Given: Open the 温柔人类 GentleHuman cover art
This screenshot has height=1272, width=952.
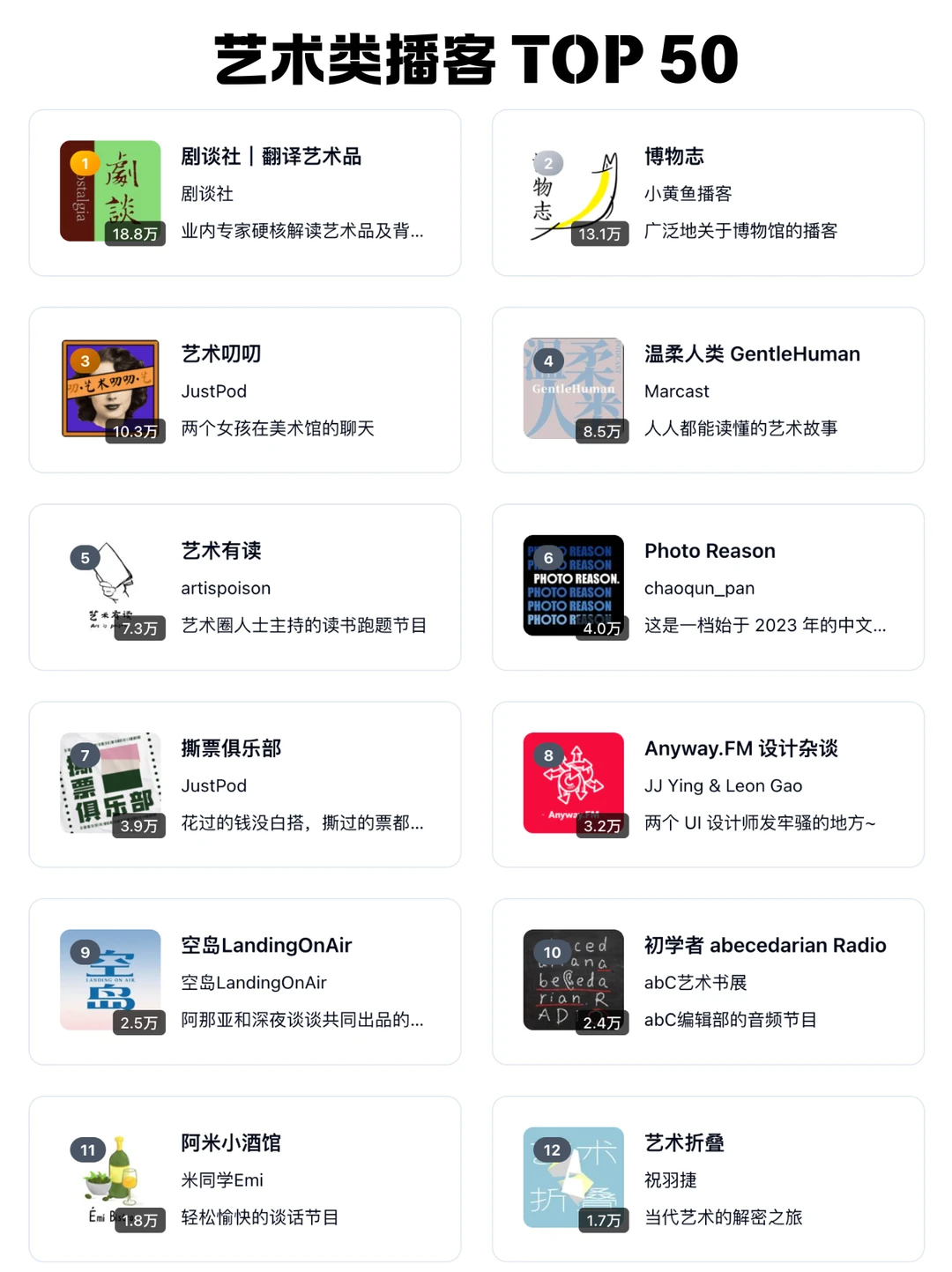Looking at the screenshot, I should click(x=574, y=388).
